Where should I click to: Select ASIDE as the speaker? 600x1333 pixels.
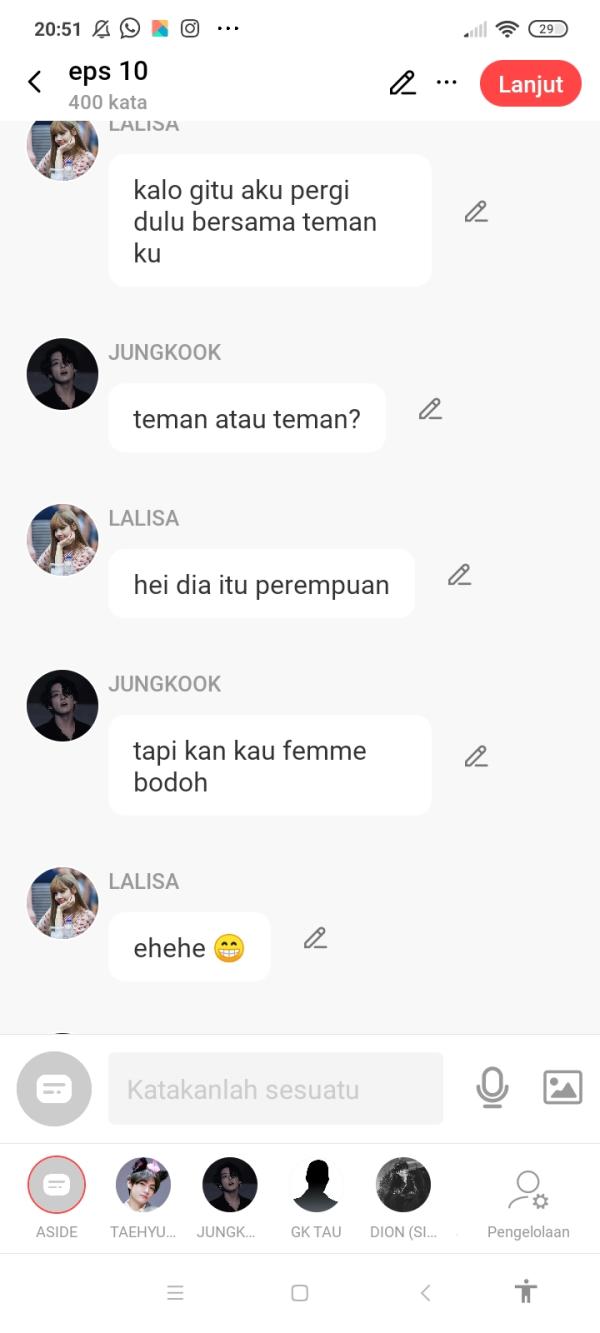[x=57, y=1186]
